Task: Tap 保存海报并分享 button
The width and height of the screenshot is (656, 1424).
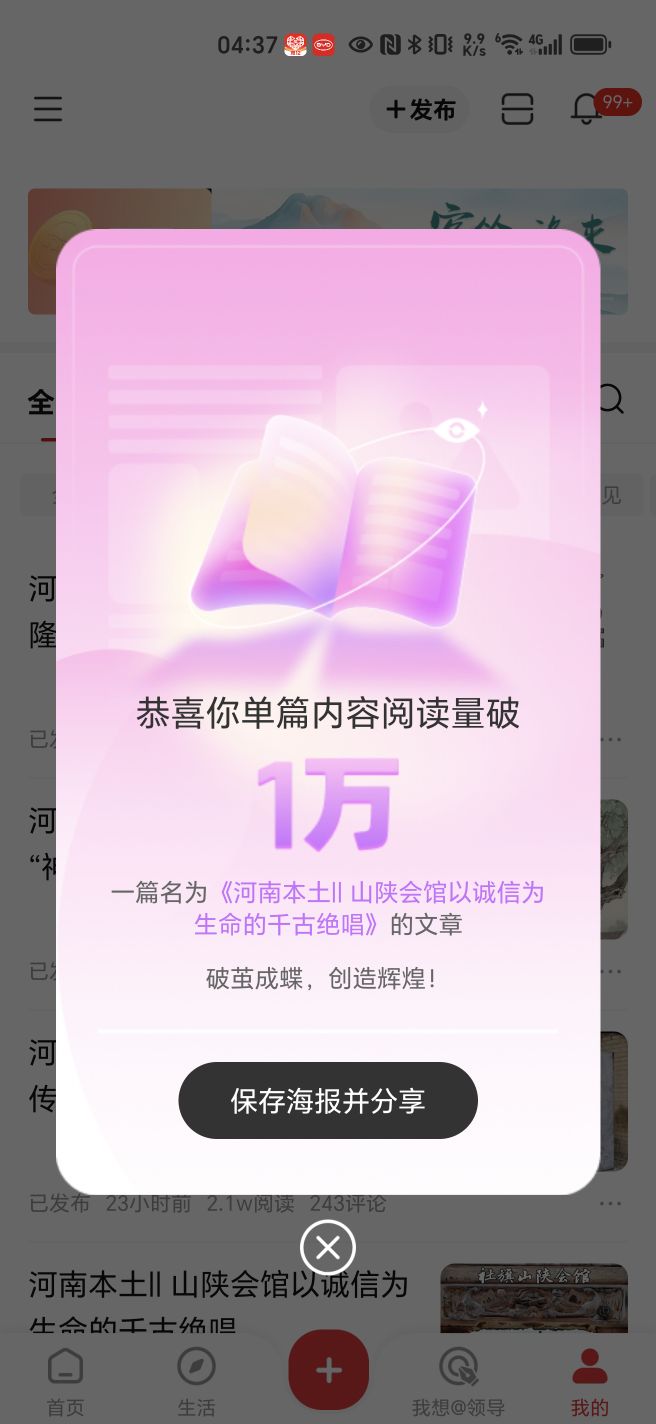Action: click(328, 1101)
